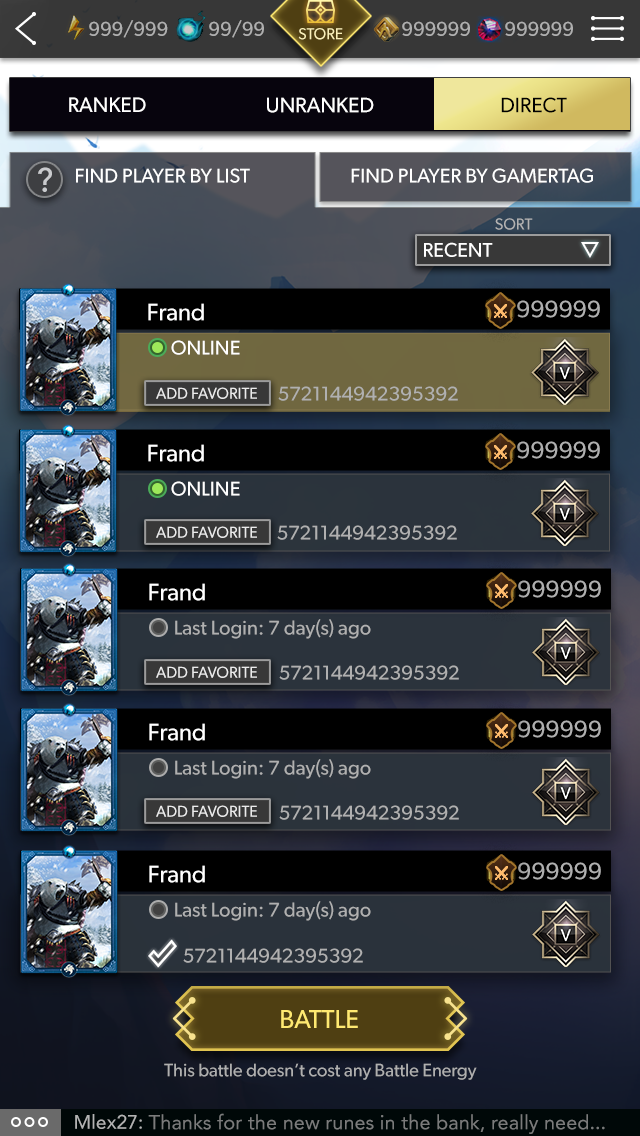Untick the favorite checkmark on Frand
Image resolution: width=640 pixels, height=1136 pixels.
click(x=162, y=953)
